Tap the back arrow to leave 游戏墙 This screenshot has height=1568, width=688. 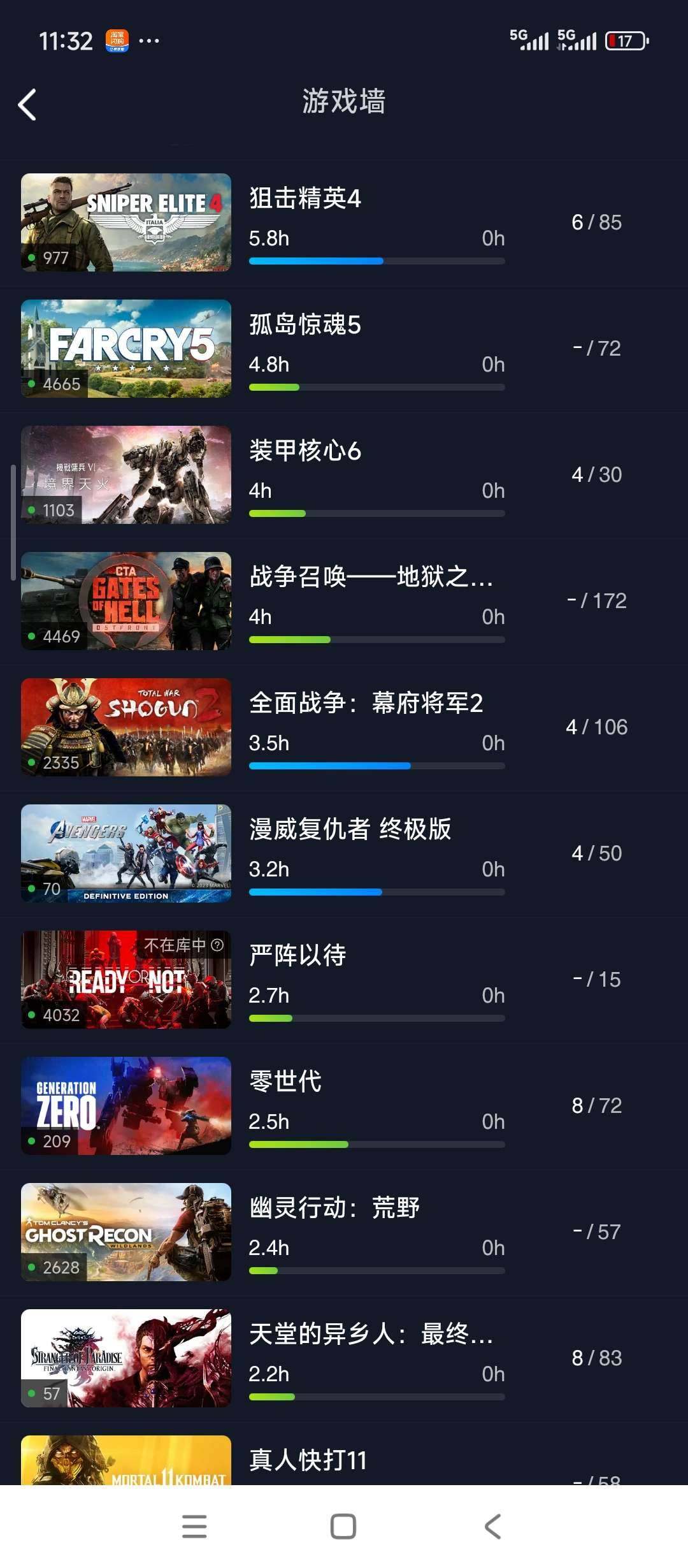point(27,104)
